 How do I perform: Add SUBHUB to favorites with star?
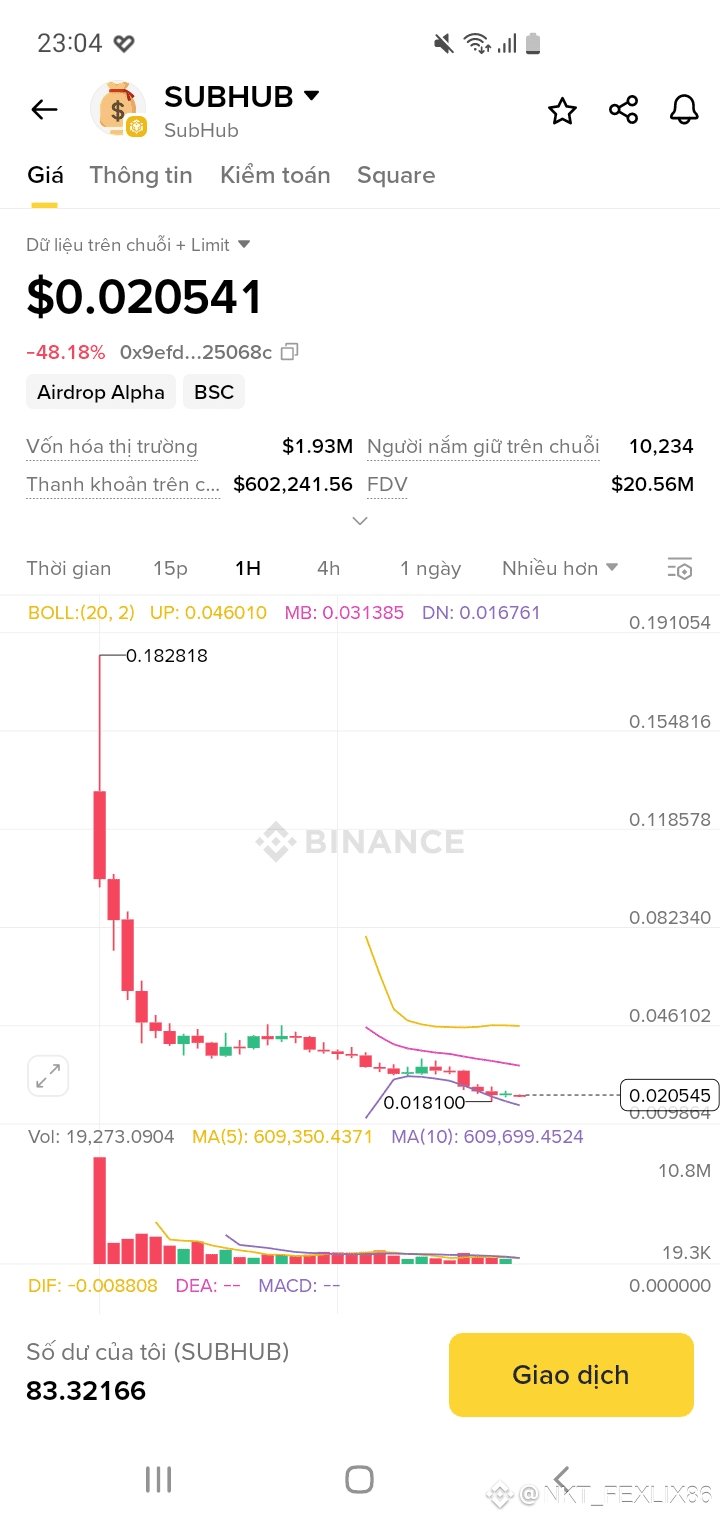coord(563,111)
